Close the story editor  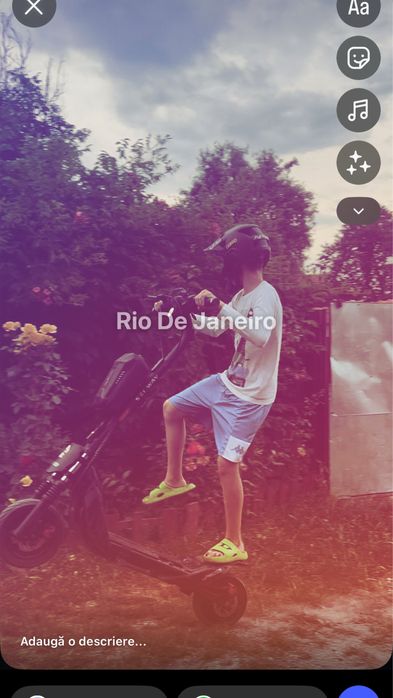(34, 7)
